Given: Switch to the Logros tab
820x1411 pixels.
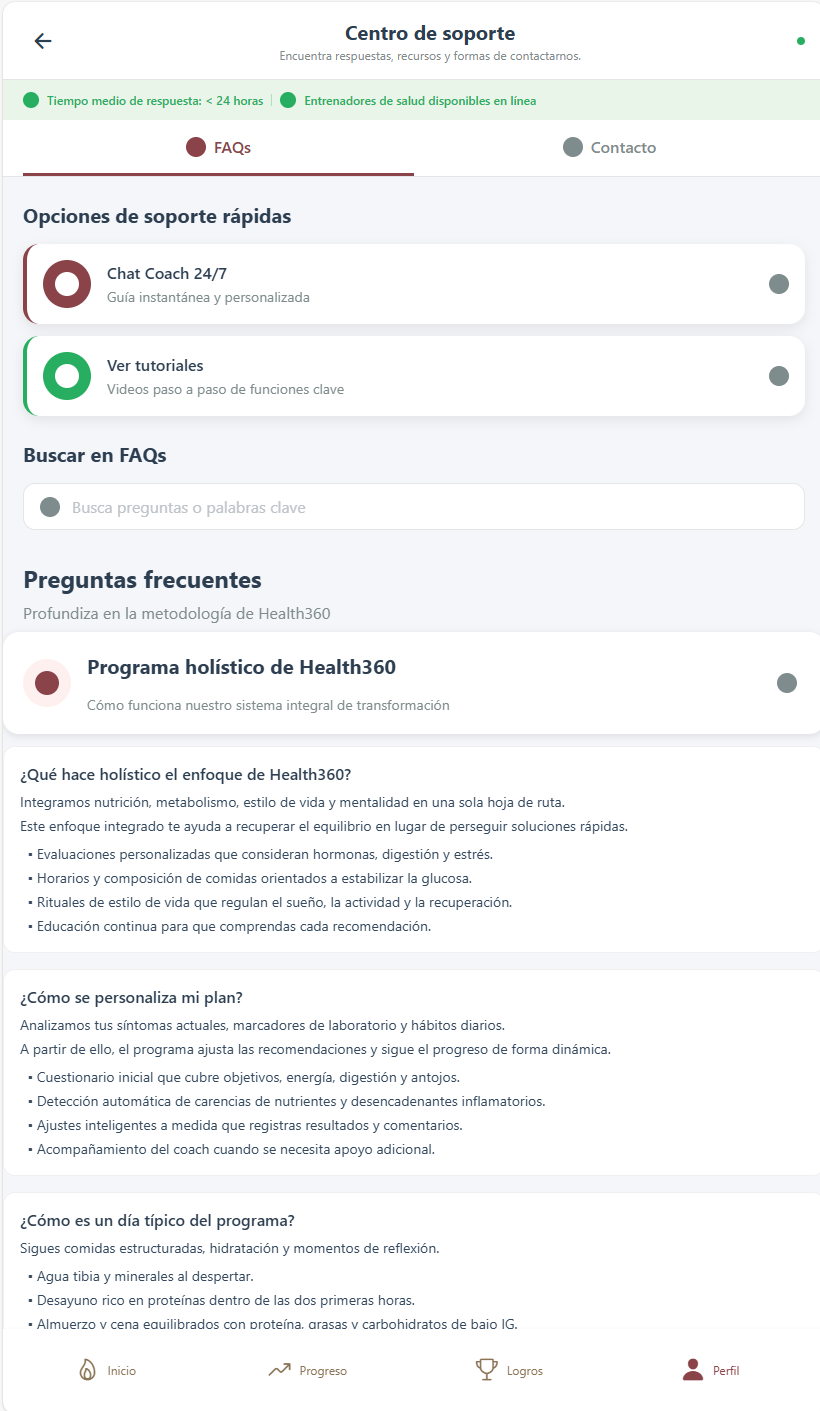Looking at the screenshot, I should click(509, 1370).
